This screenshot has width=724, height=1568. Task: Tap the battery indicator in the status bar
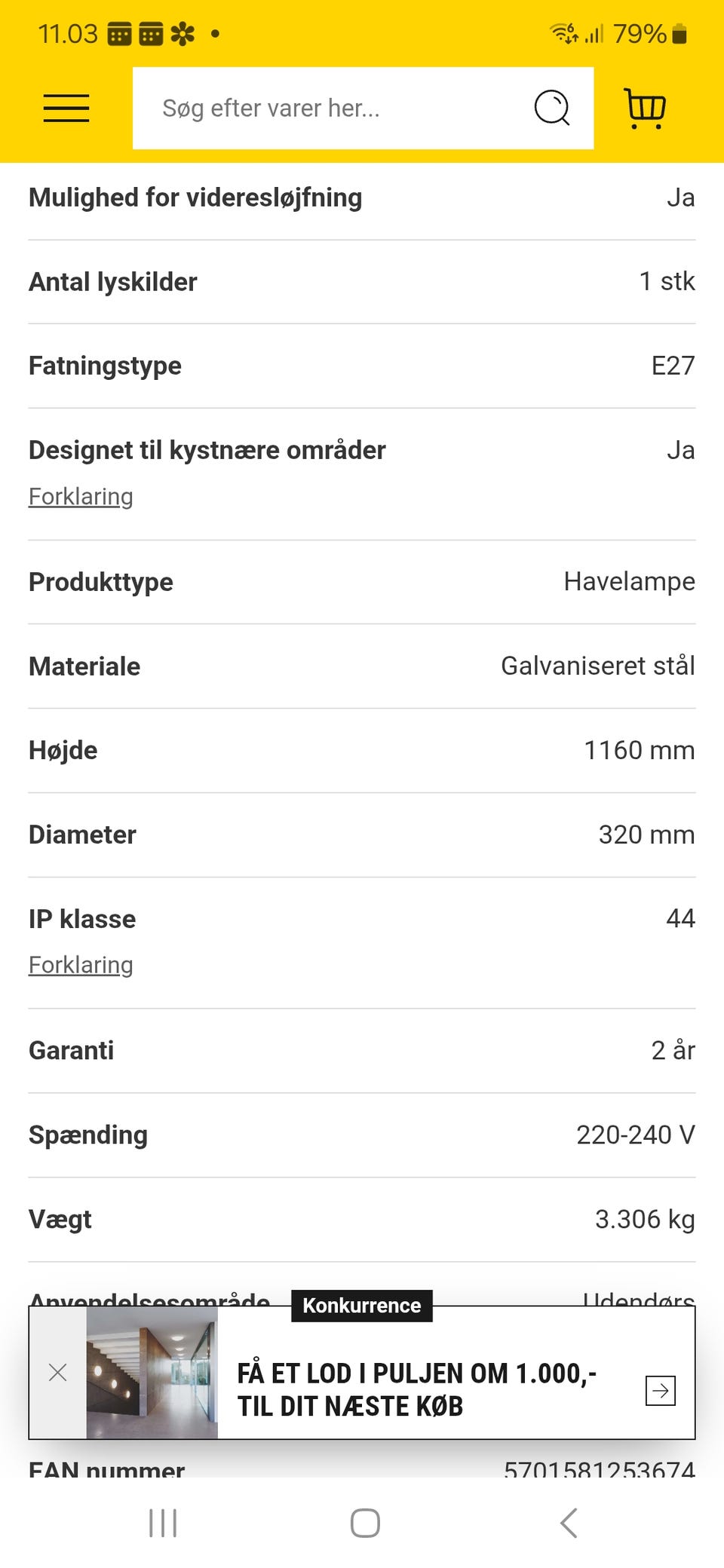coord(680,33)
